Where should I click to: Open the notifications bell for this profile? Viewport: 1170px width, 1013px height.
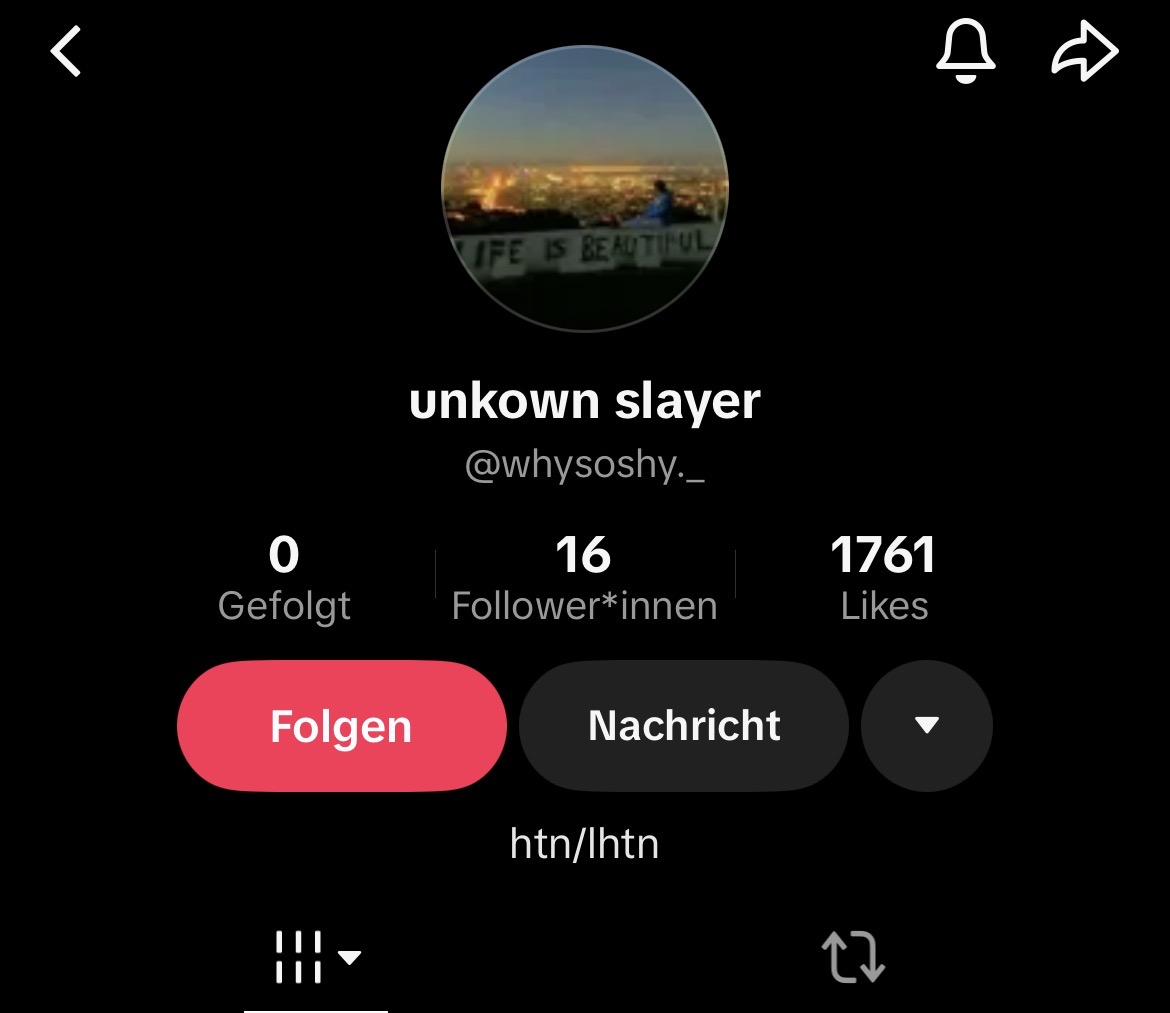(x=965, y=52)
